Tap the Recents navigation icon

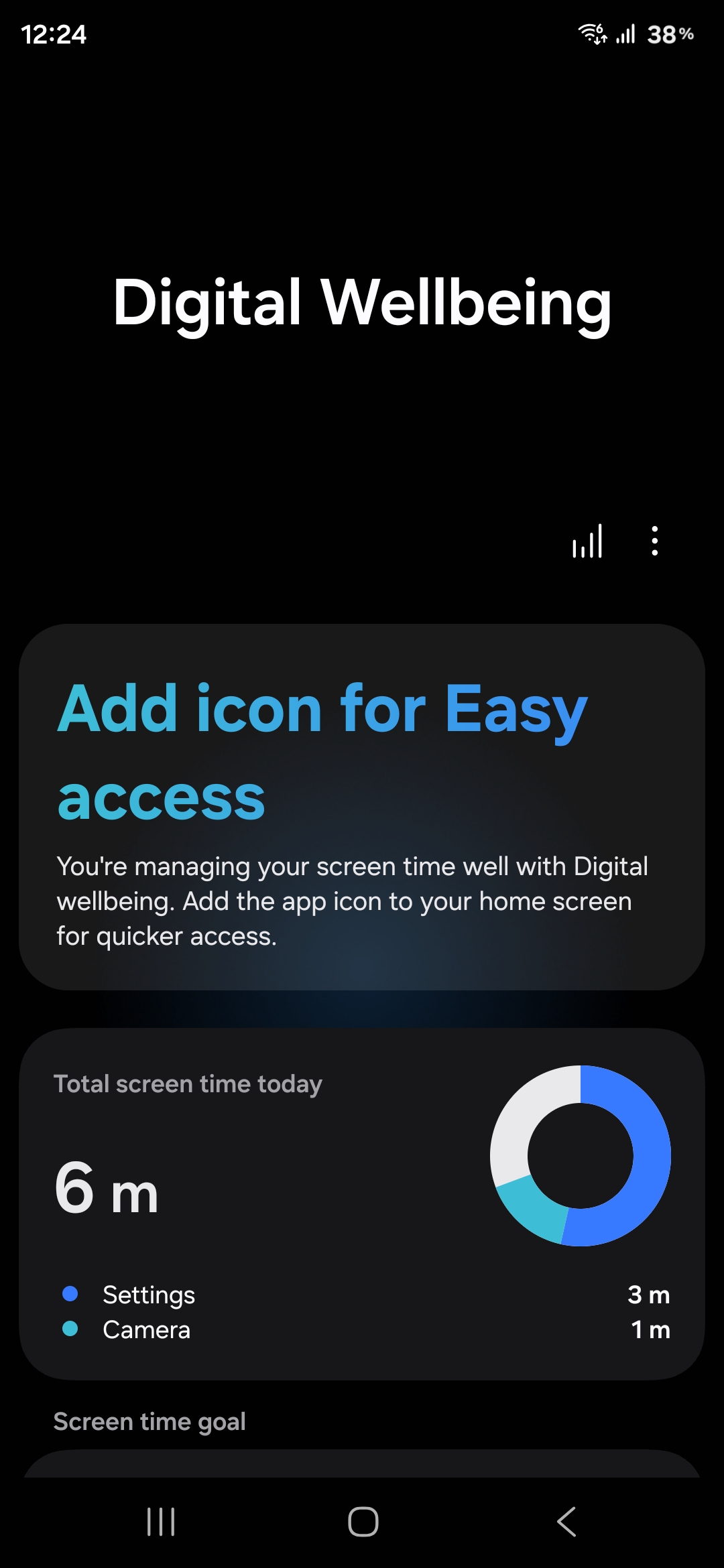click(160, 1522)
